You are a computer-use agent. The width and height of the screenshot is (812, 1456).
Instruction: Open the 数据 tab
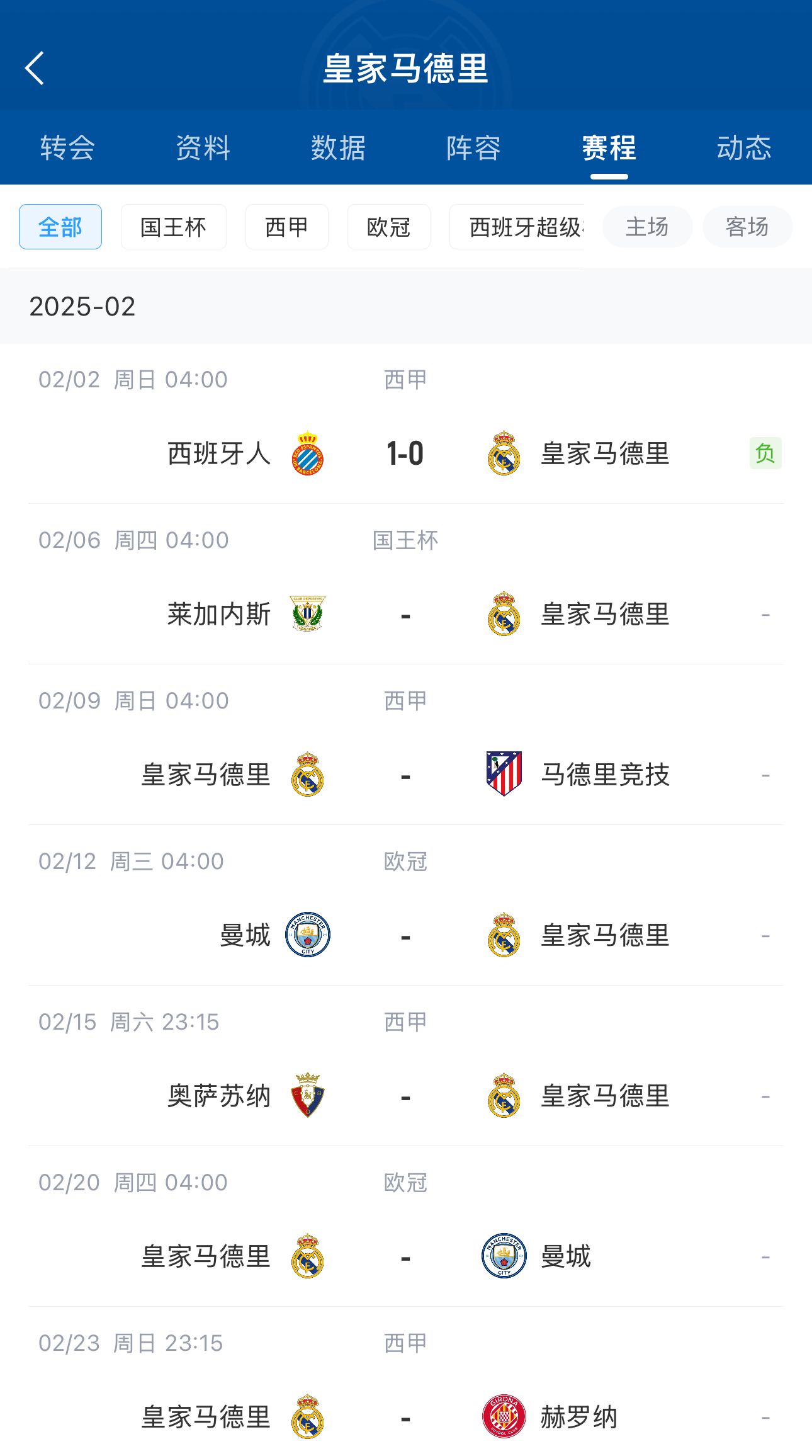pyautogui.click(x=338, y=148)
